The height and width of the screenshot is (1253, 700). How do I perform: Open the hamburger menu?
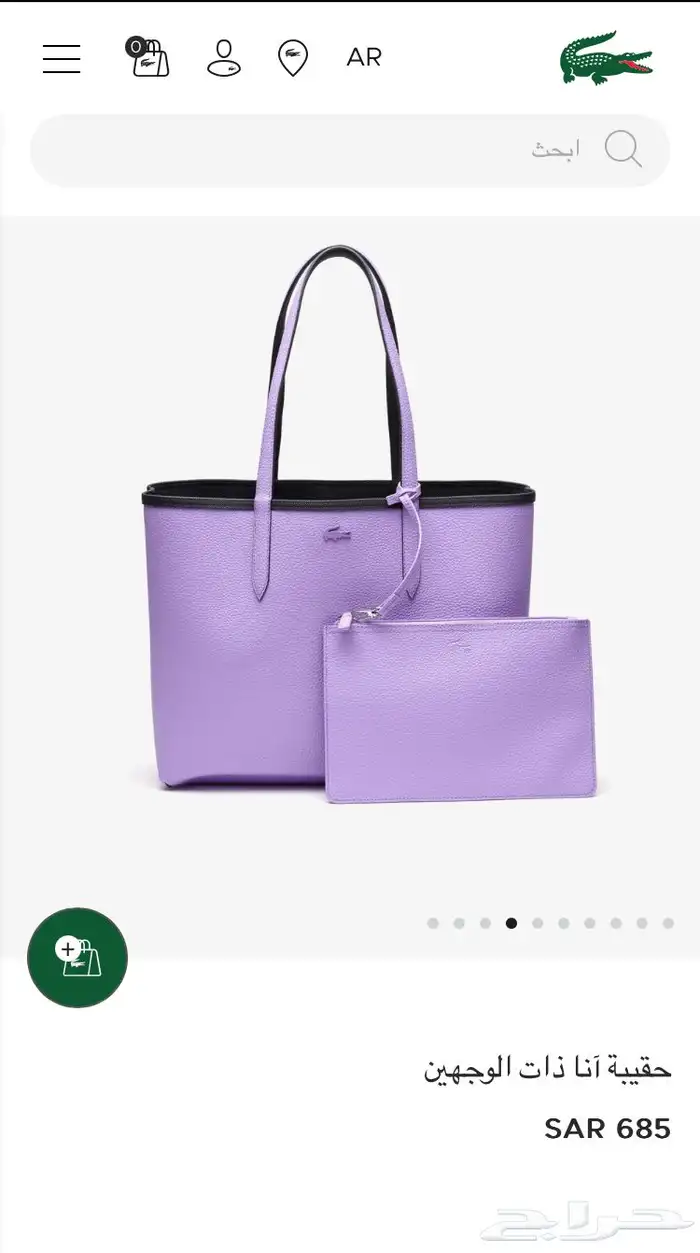tap(61, 58)
